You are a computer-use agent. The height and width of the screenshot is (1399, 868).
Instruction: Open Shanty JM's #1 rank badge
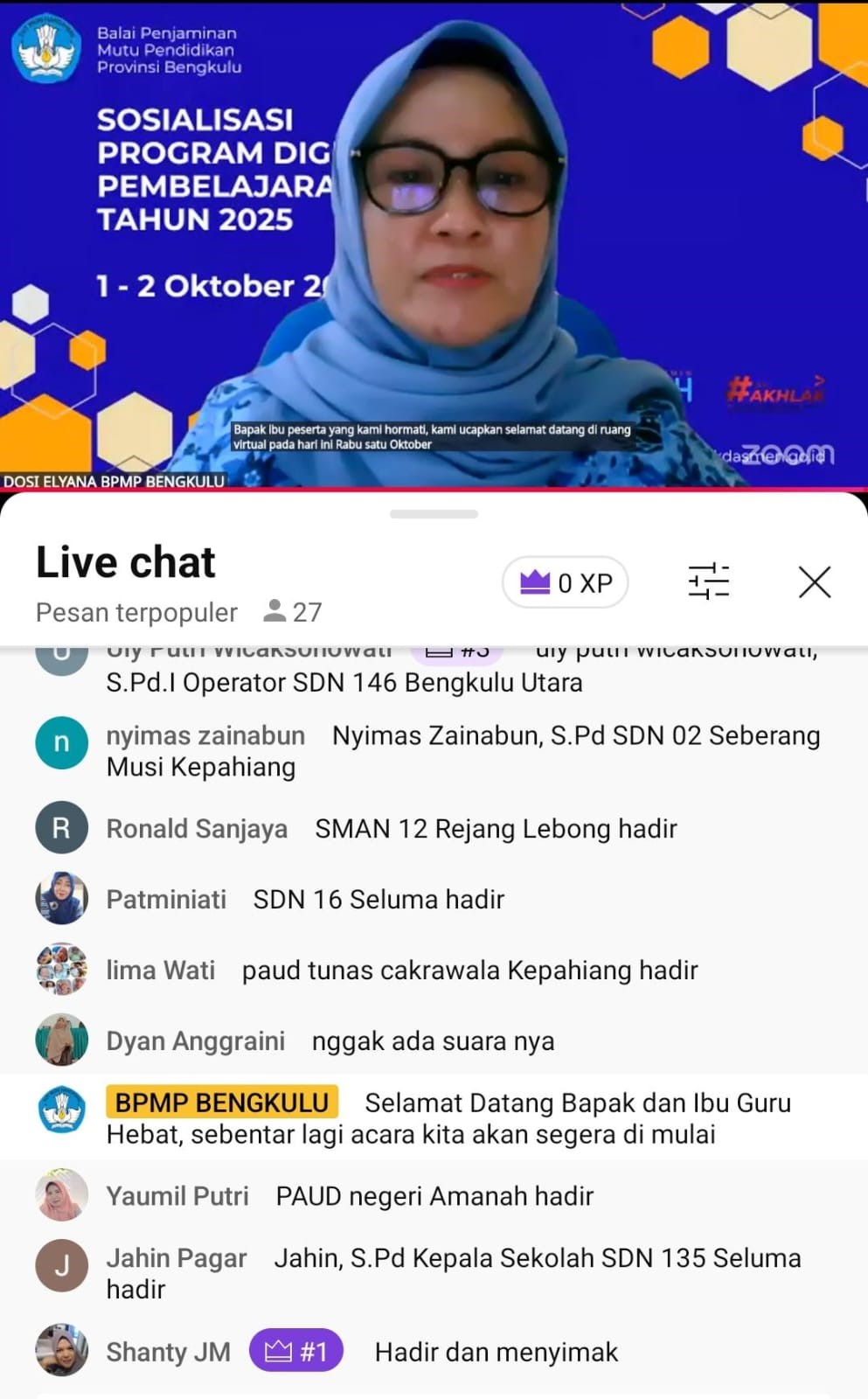296,1352
